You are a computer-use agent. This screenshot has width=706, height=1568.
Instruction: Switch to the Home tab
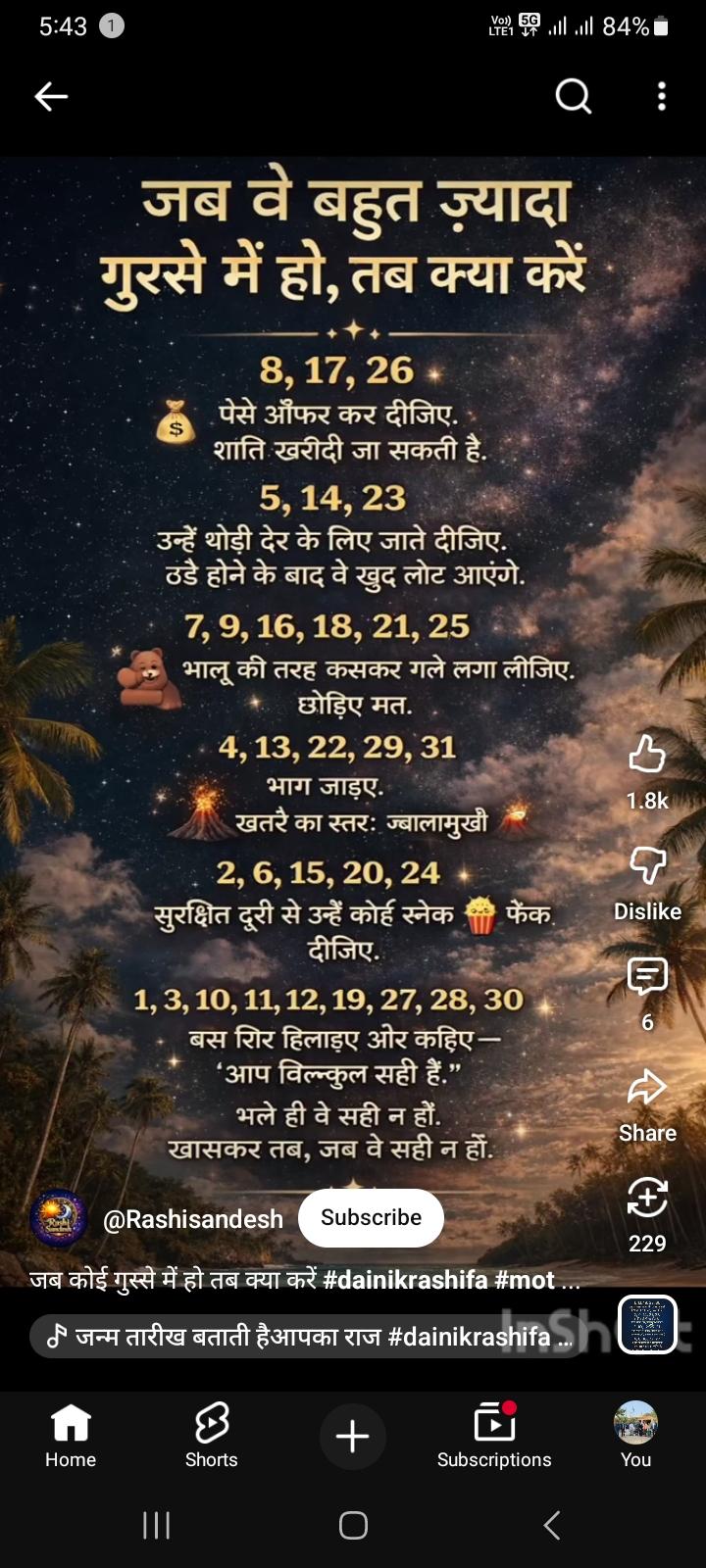pos(71,1436)
